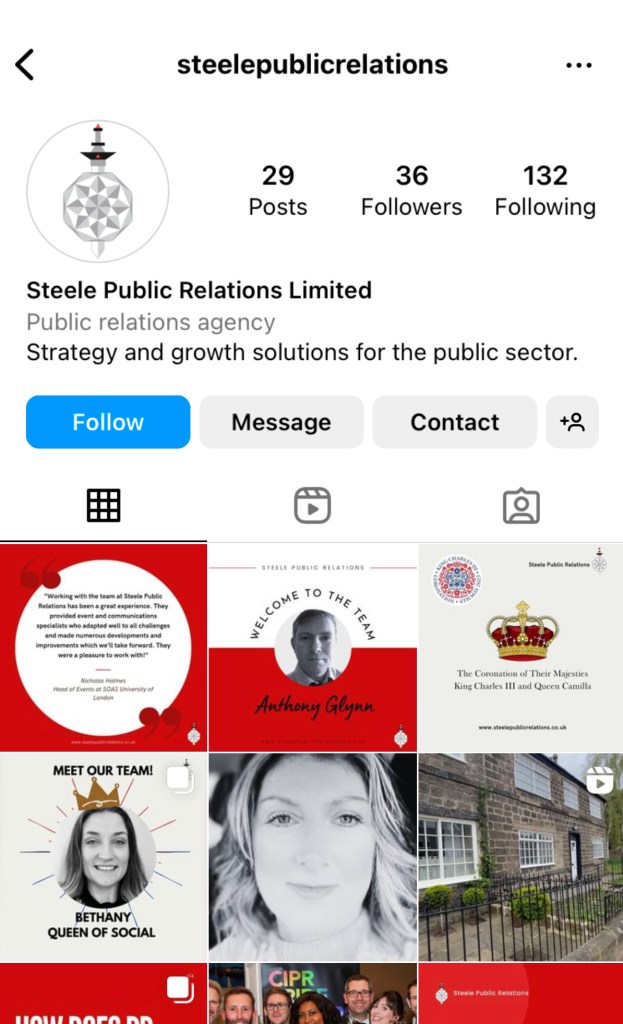Open the Bethany Queen of Social post
This screenshot has width=623, height=1024.
coord(103,856)
